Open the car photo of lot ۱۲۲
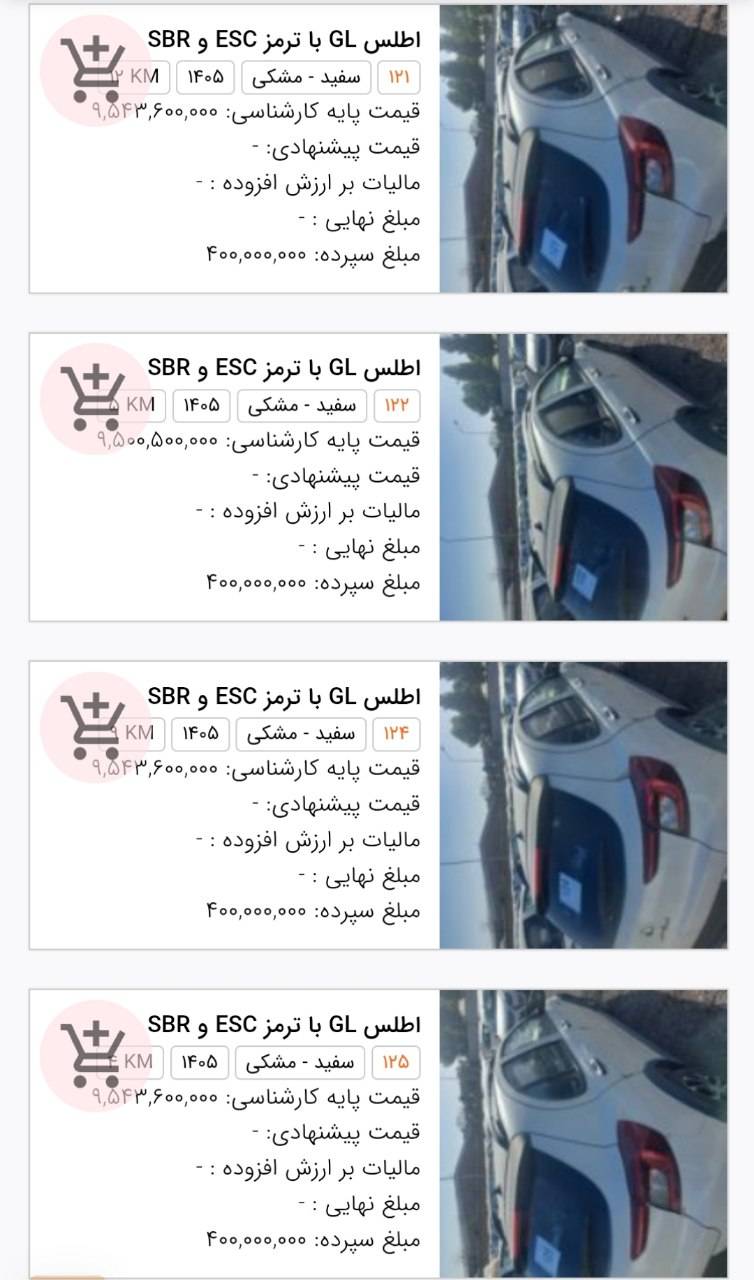 583,477
